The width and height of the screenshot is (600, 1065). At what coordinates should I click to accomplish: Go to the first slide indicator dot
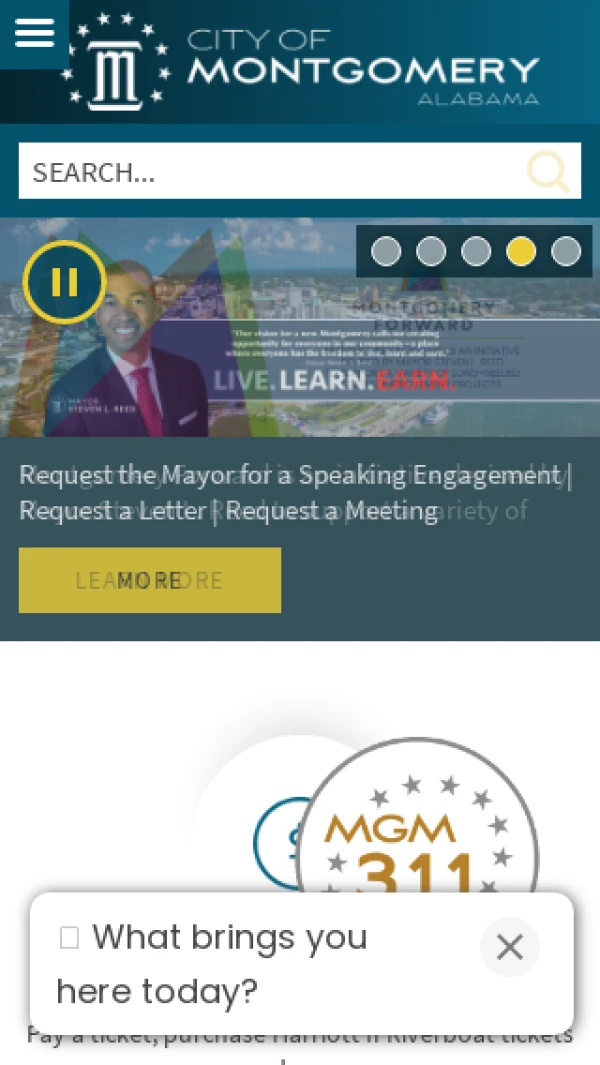386,251
